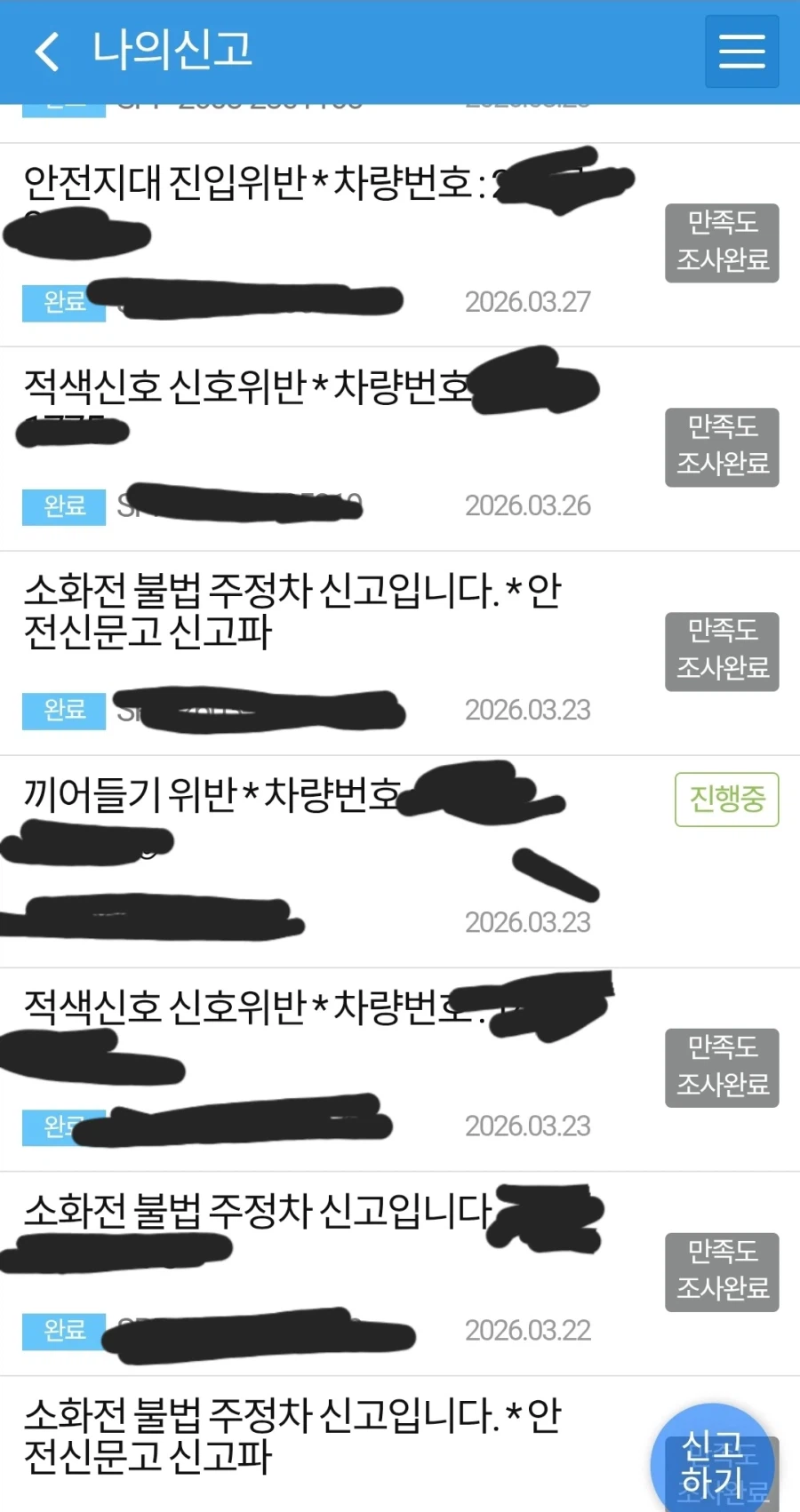The image size is (800, 1512).
Task: Select the 나의신고 title in the header bar
Action: (172, 52)
